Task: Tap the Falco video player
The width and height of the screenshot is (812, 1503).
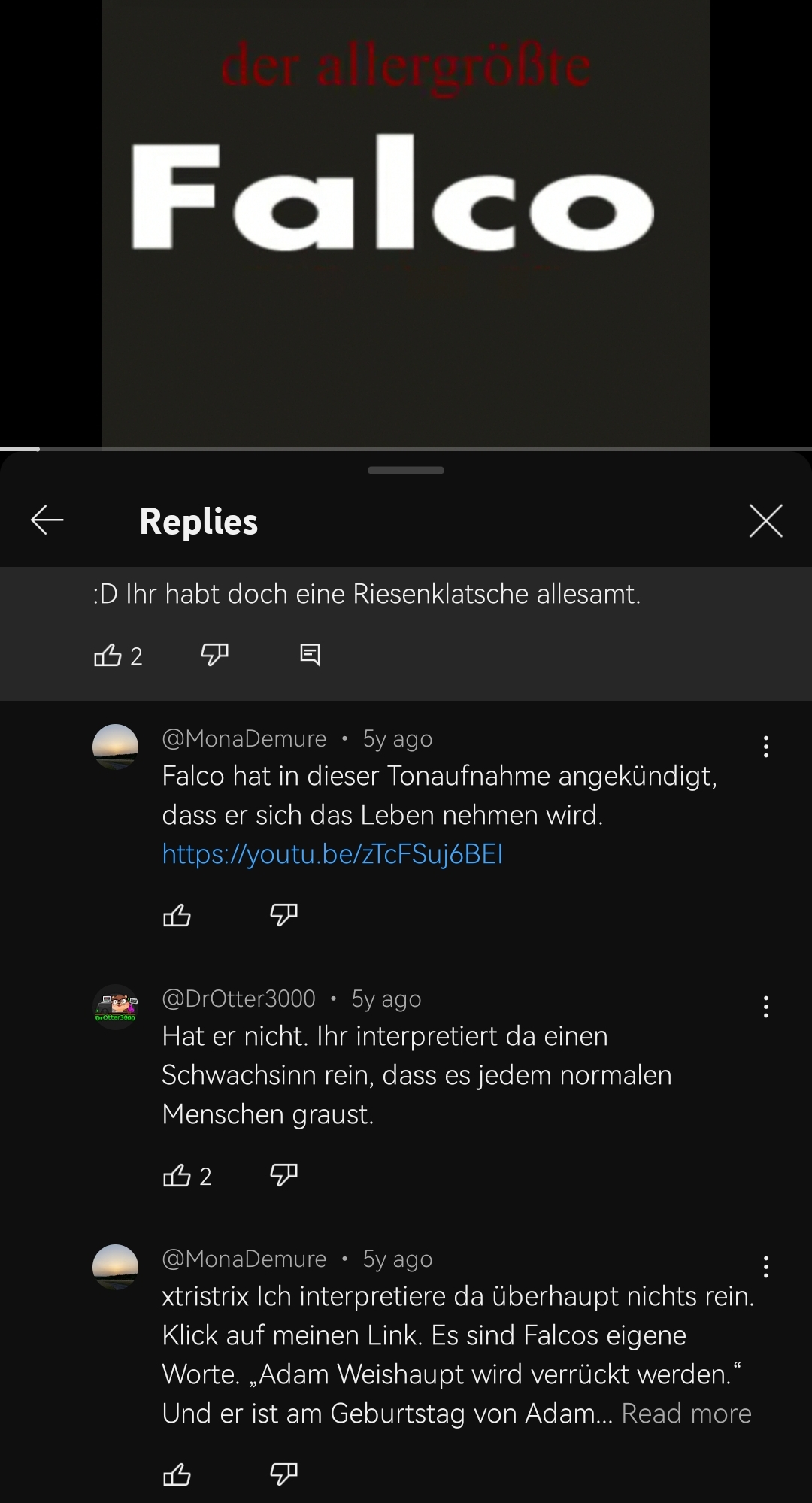Action: (406, 223)
